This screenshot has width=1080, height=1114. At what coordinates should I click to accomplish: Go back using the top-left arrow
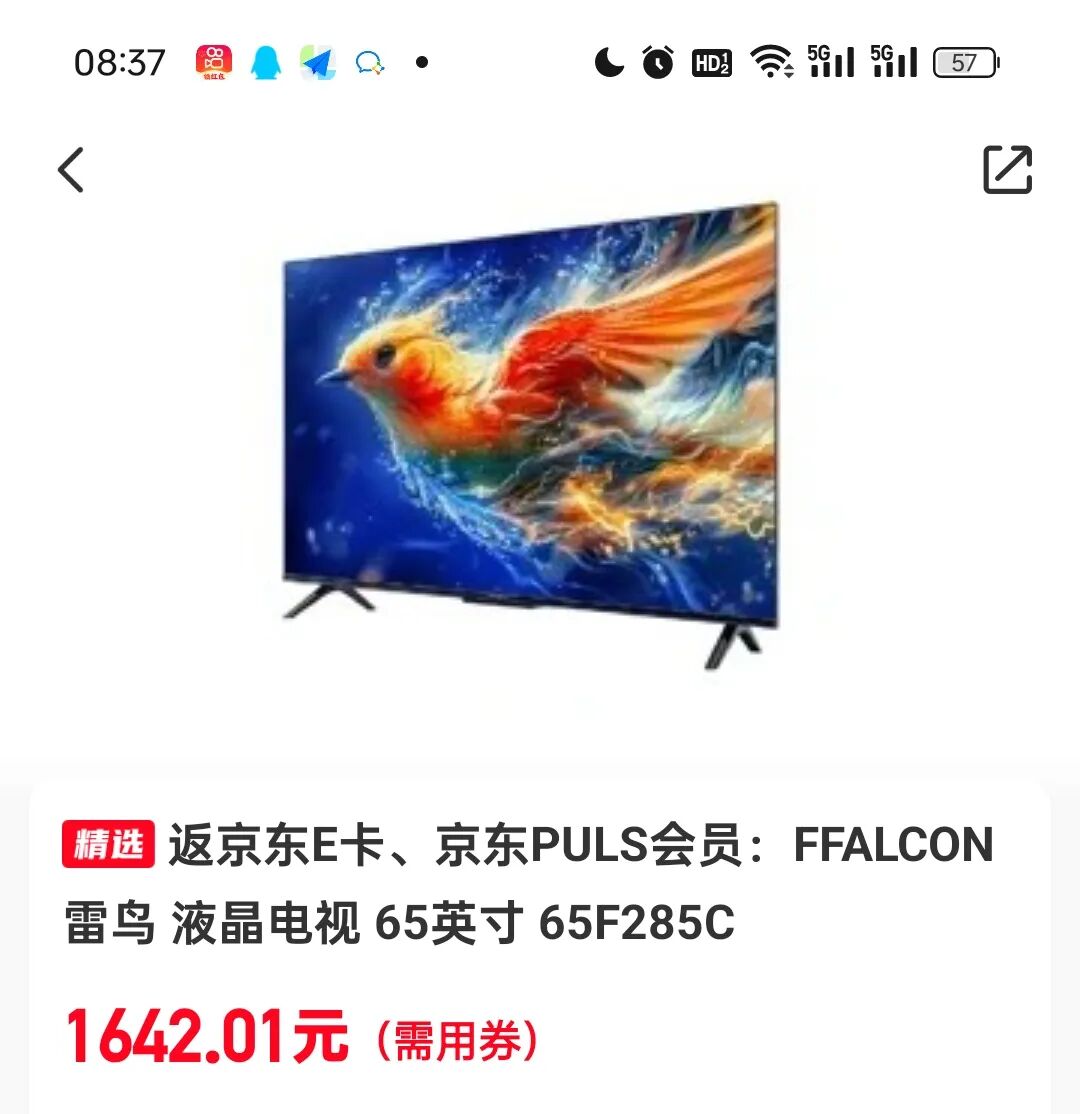coord(70,170)
